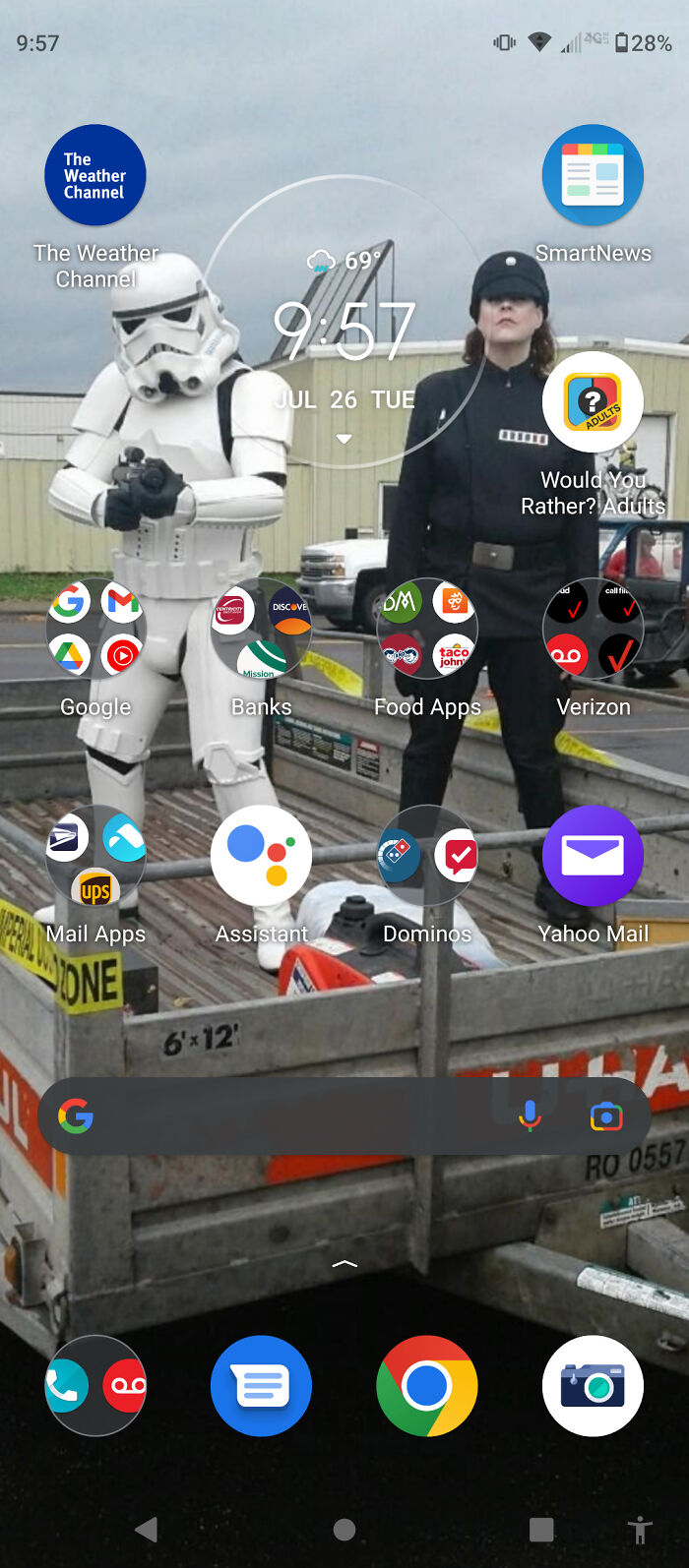Open the phone and voicemail dock folder
Image resolution: width=689 pixels, height=1568 pixels.
click(x=95, y=1385)
